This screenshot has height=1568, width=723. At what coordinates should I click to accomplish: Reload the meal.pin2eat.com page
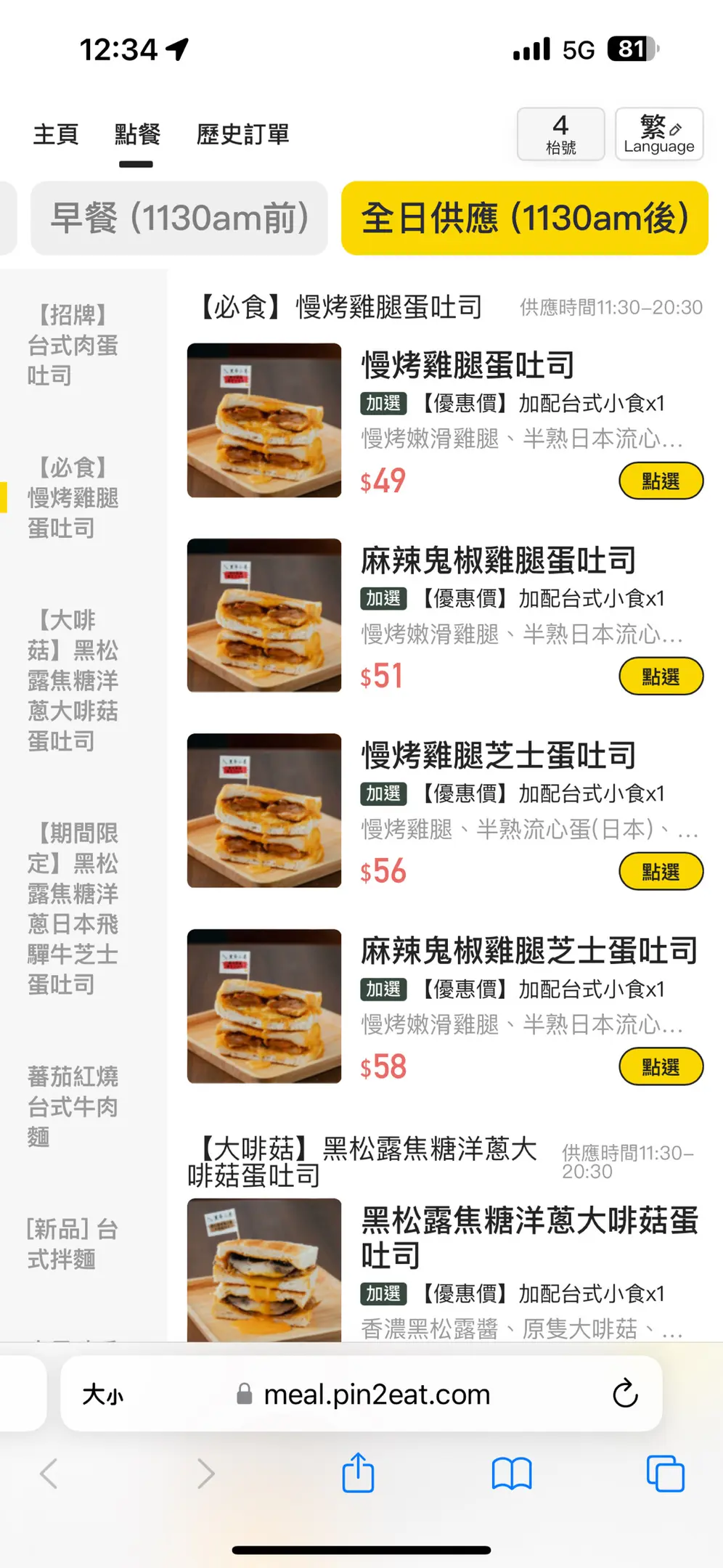(x=625, y=1394)
